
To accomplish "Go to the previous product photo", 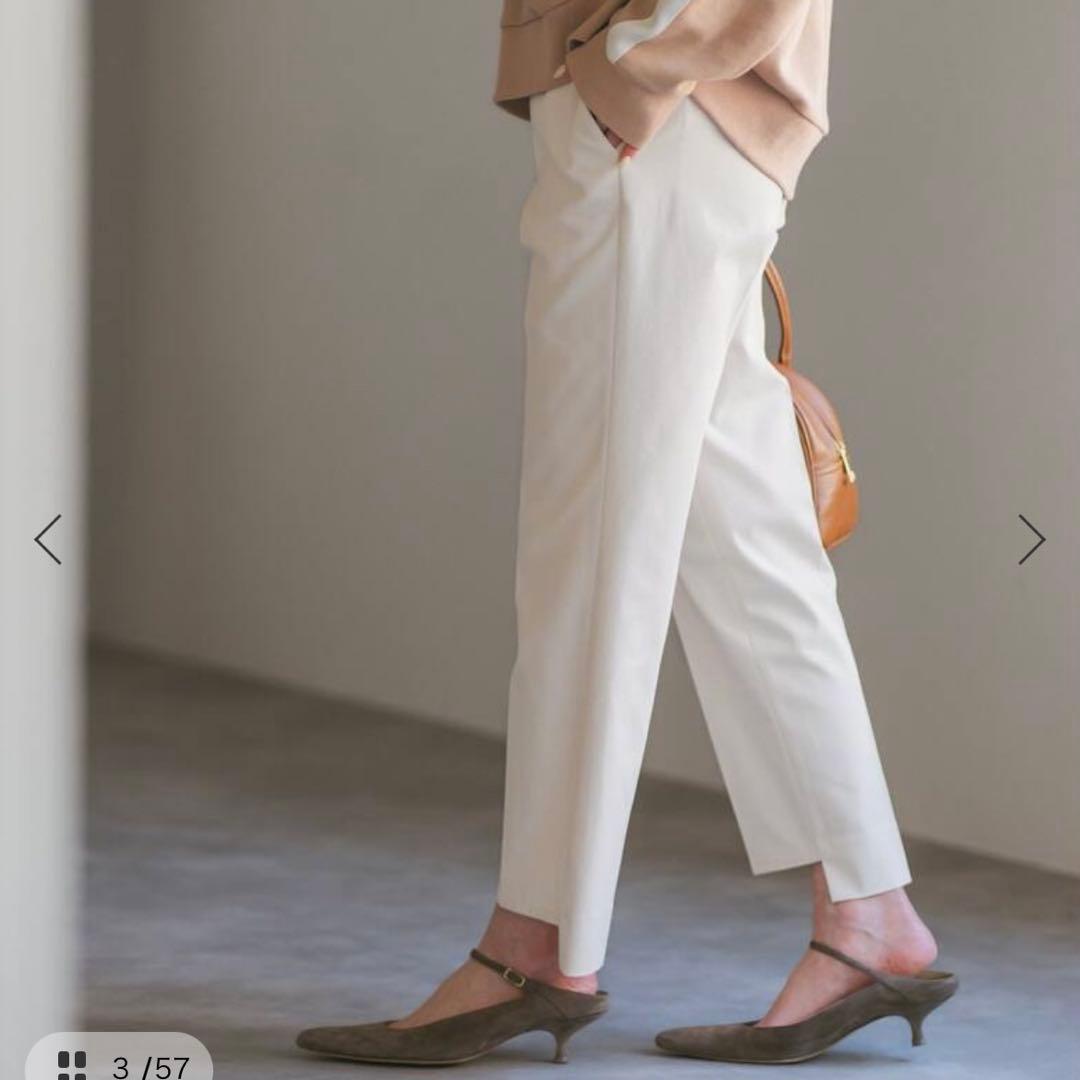I will click(x=48, y=539).
